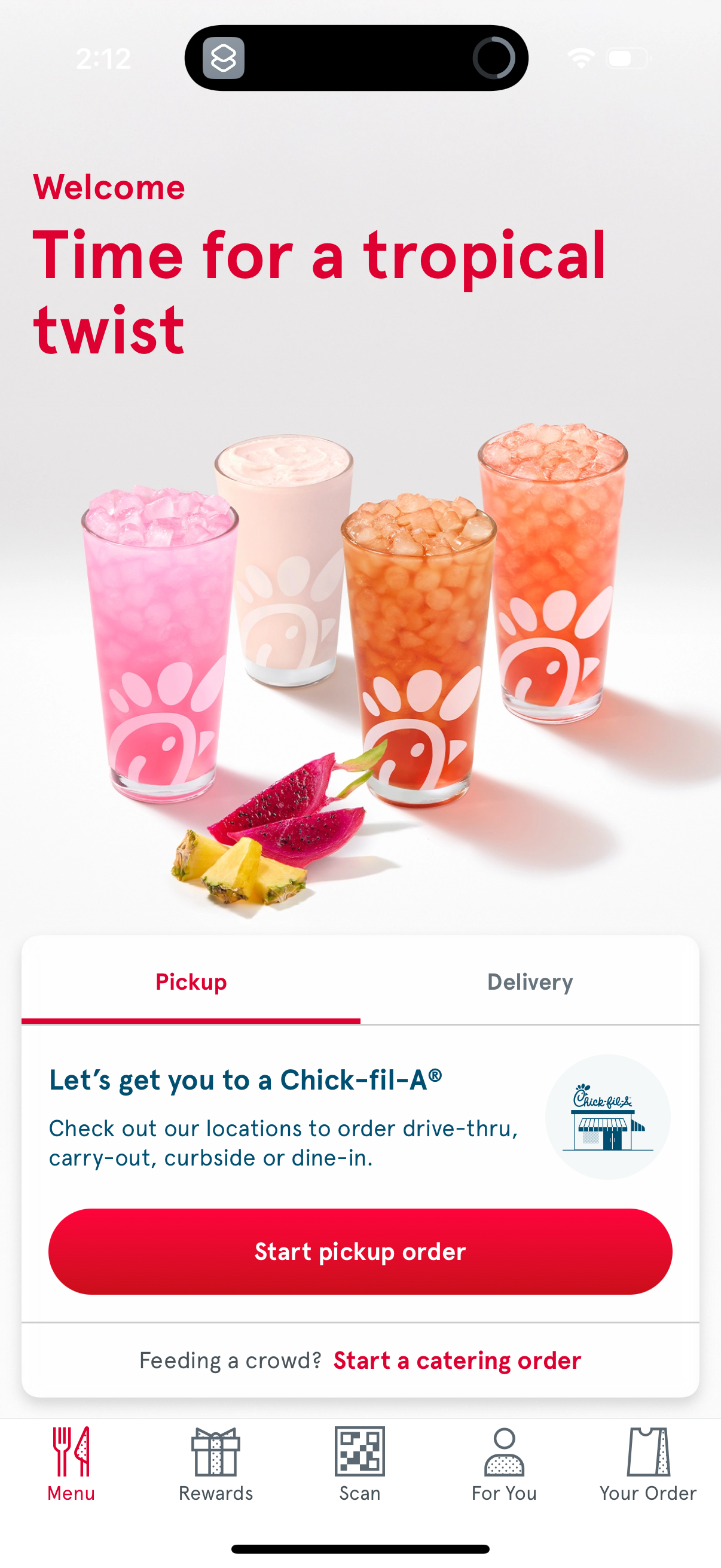Tap the time display in the status bar
Viewport: 721px width, 1568px height.
103,59
